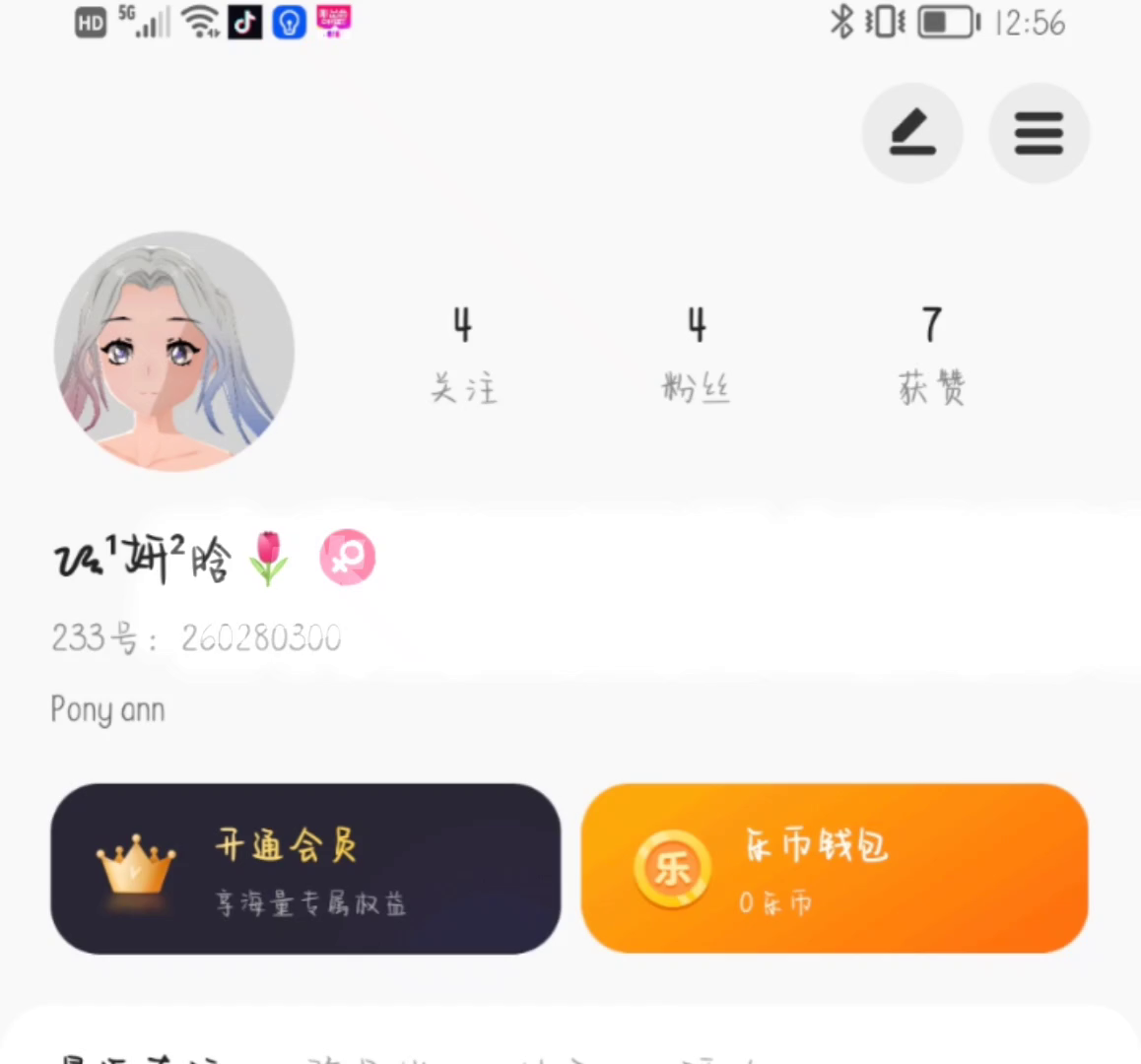The height and width of the screenshot is (1064, 1141).
Task: Open the 开通会员 membership card
Action: click(305, 869)
